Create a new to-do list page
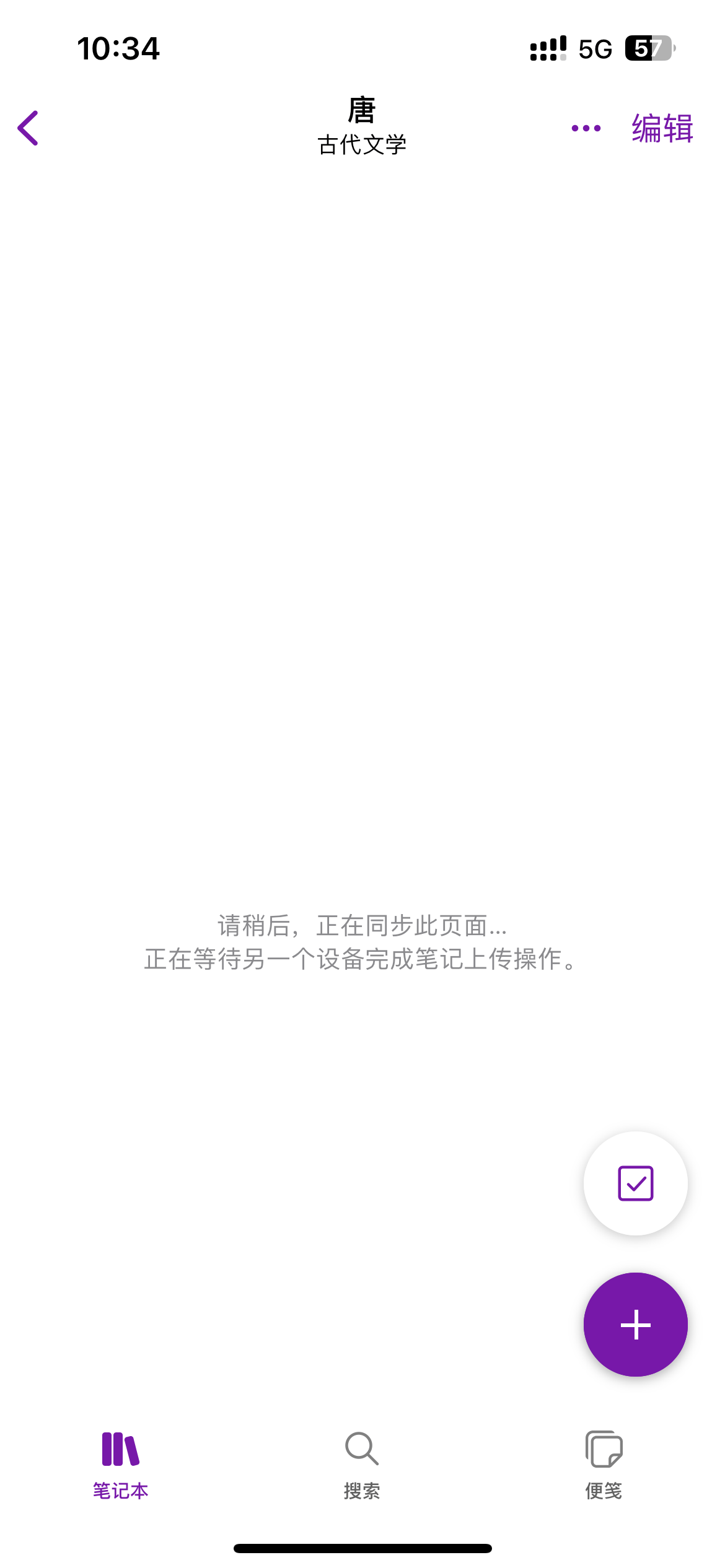This screenshot has width=725, height=1568. (635, 1183)
